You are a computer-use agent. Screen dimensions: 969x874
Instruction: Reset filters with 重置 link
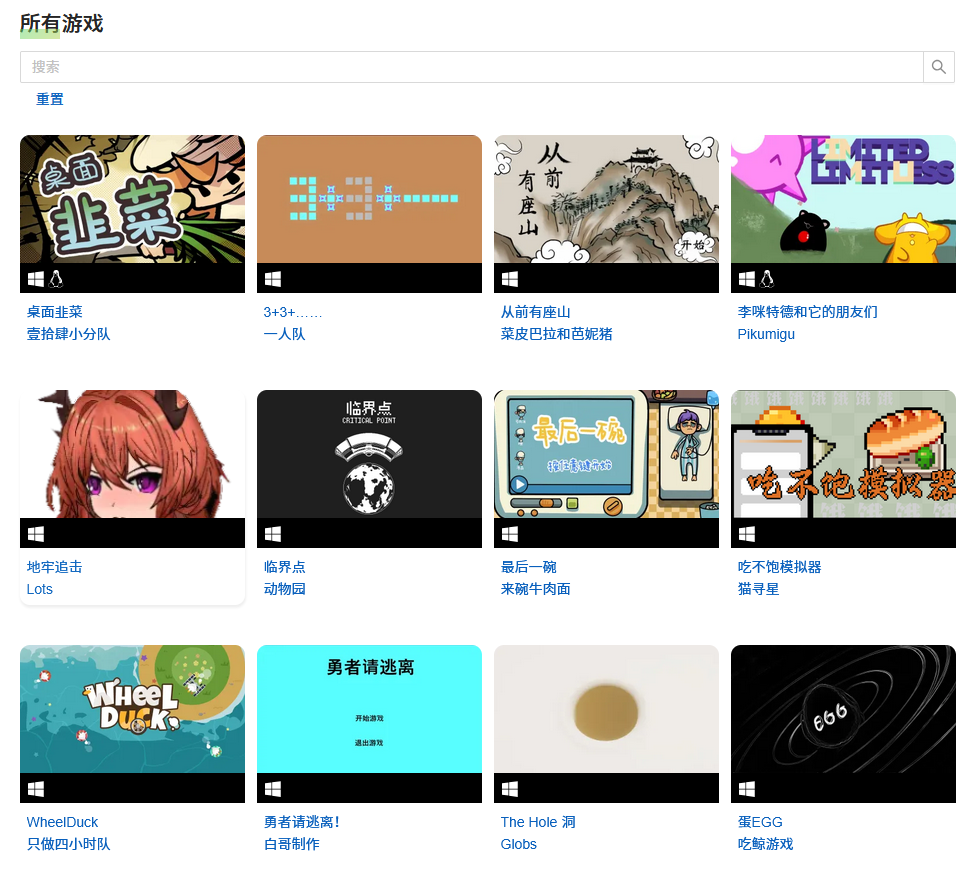tap(50, 99)
